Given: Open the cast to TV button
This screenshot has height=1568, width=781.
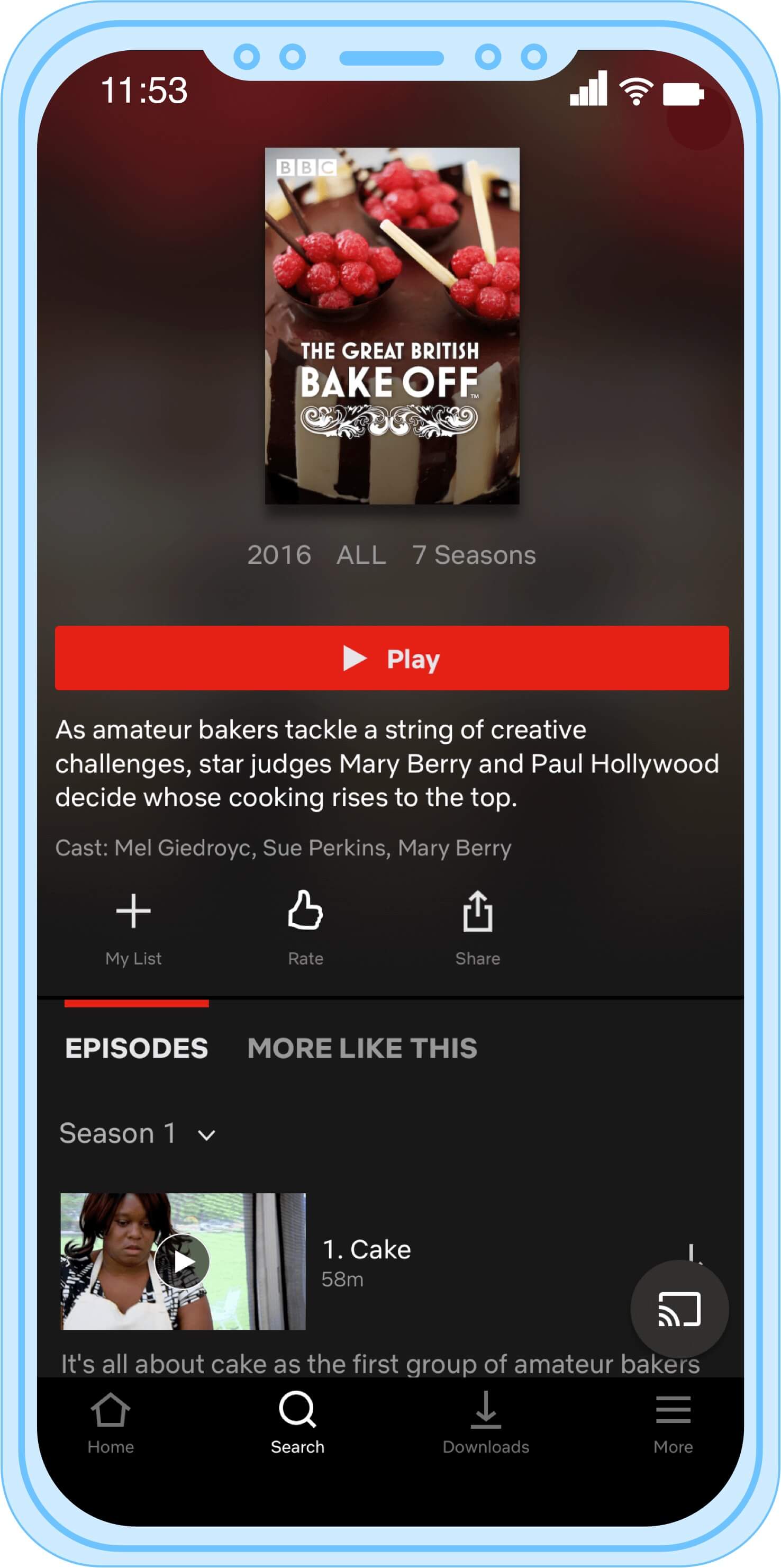Looking at the screenshot, I should point(679,1309).
